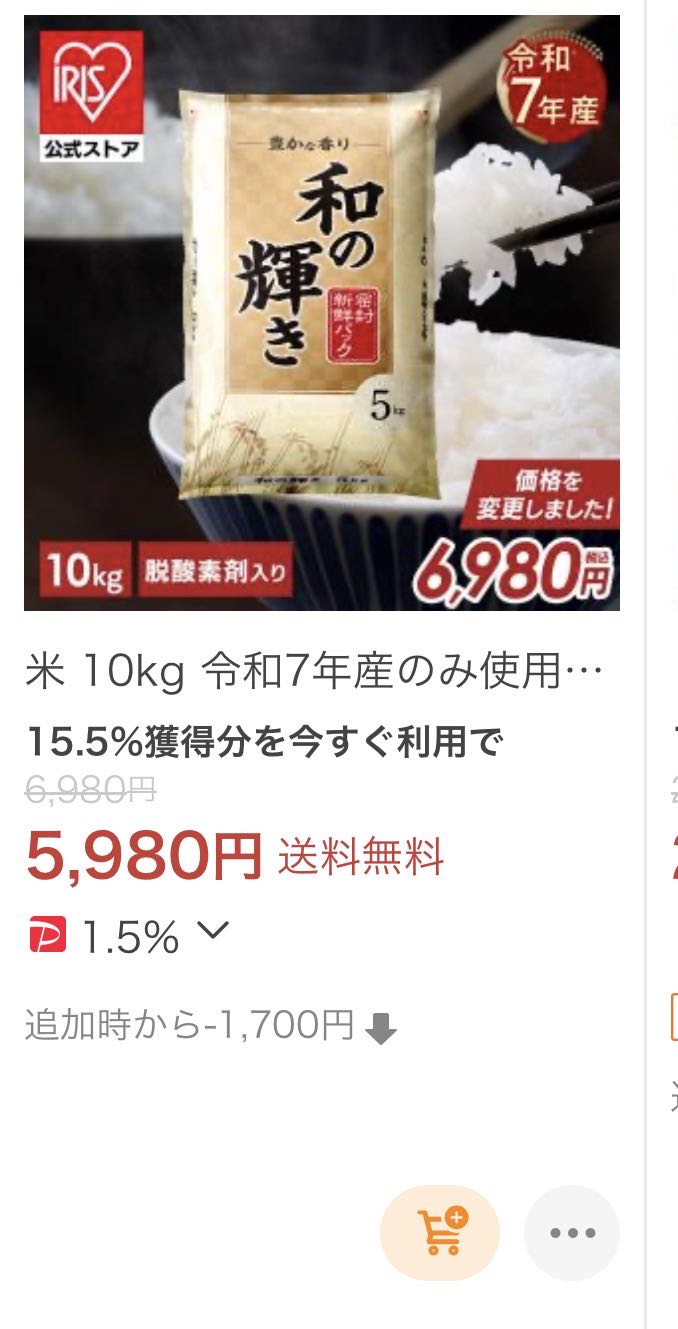Open the 和の輝き rice product image
The width and height of the screenshot is (678, 1329).
click(x=321, y=312)
